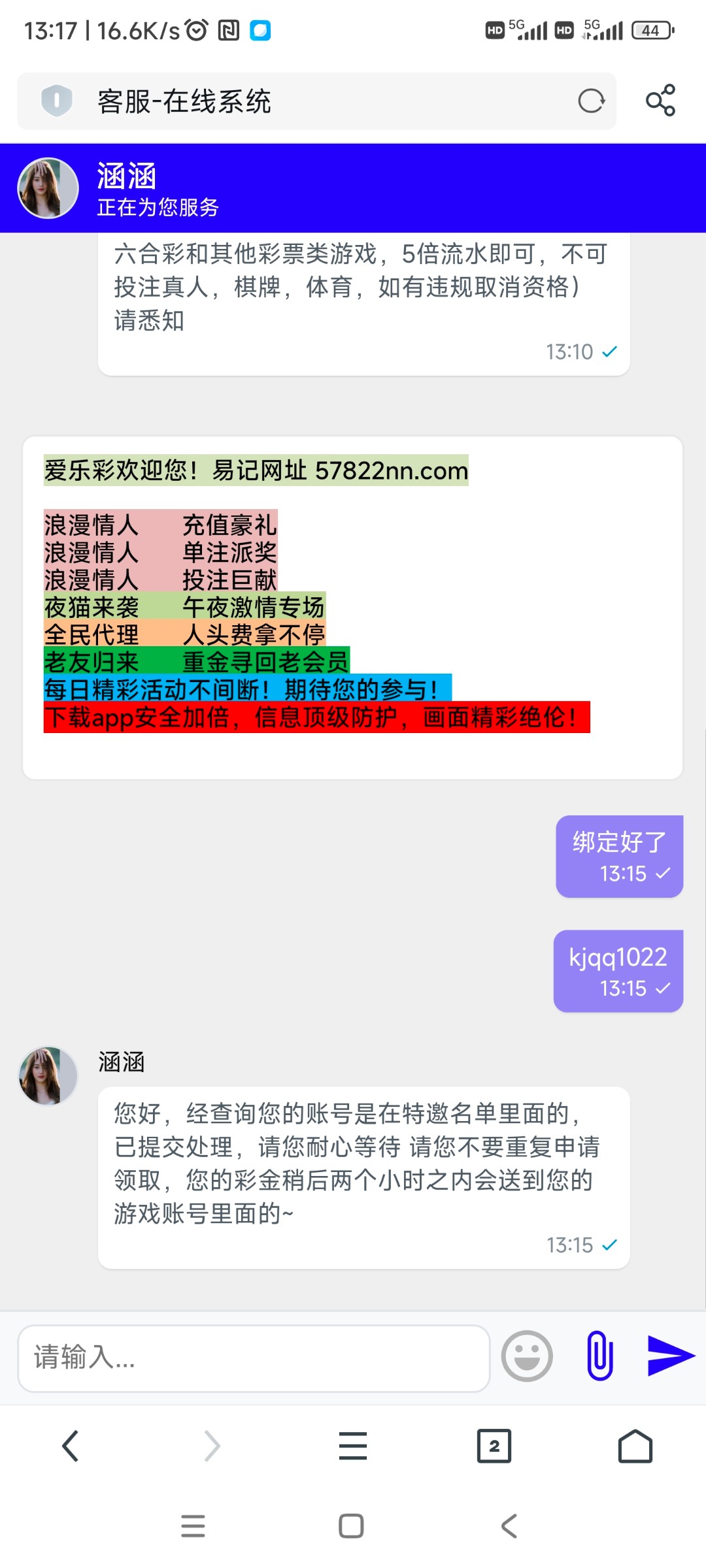Select the 绑定好了 message bubble
This screenshot has width=706, height=1568.
point(618,856)
